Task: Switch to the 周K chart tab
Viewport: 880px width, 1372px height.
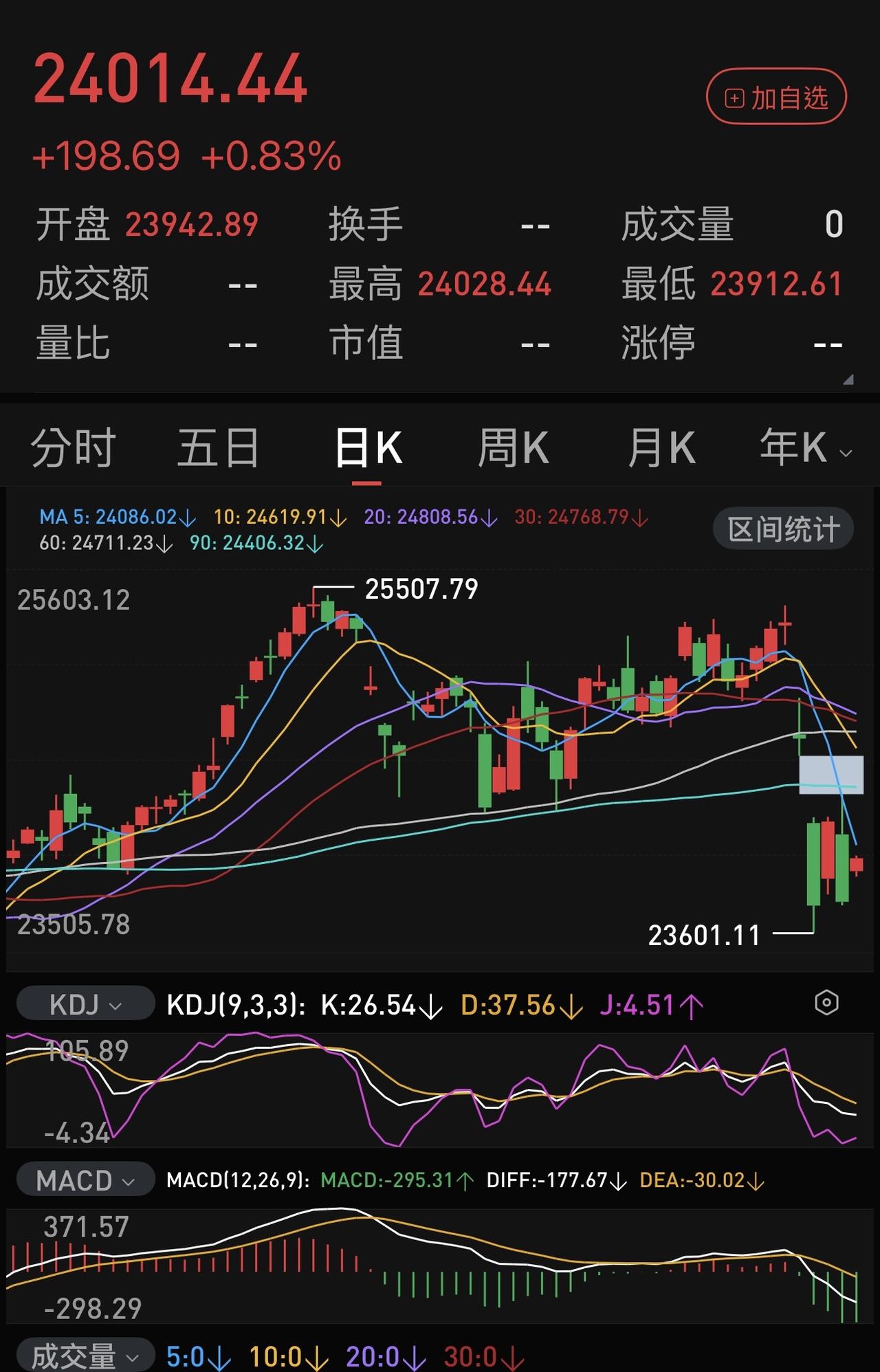Action: pyautogui.click(x=514, y=447)
